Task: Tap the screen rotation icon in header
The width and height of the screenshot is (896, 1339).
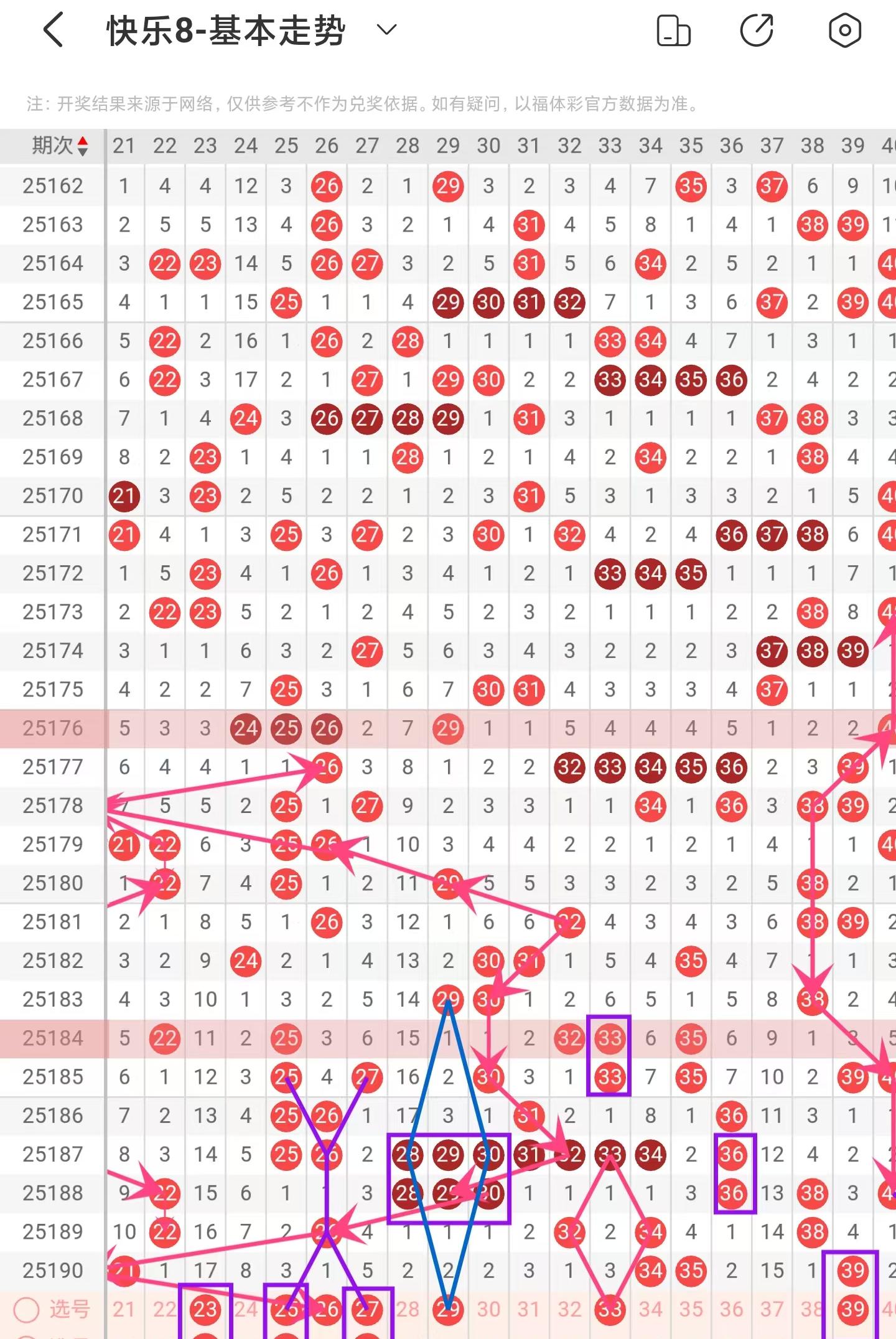Action: coord(674,31)
